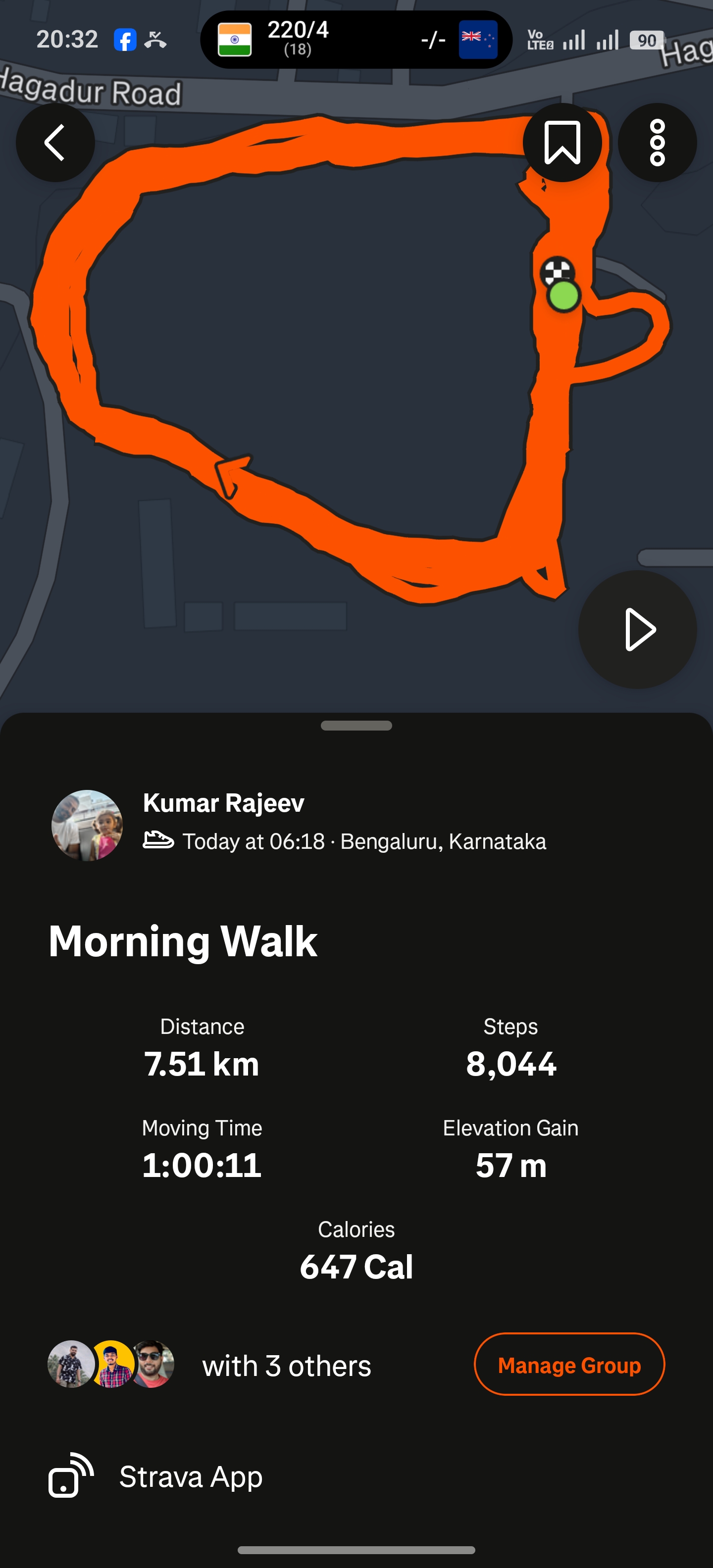This screenshot has height=1568, width=713.
Task: Go back using the arrow button
Action: (x=55, y=143)
